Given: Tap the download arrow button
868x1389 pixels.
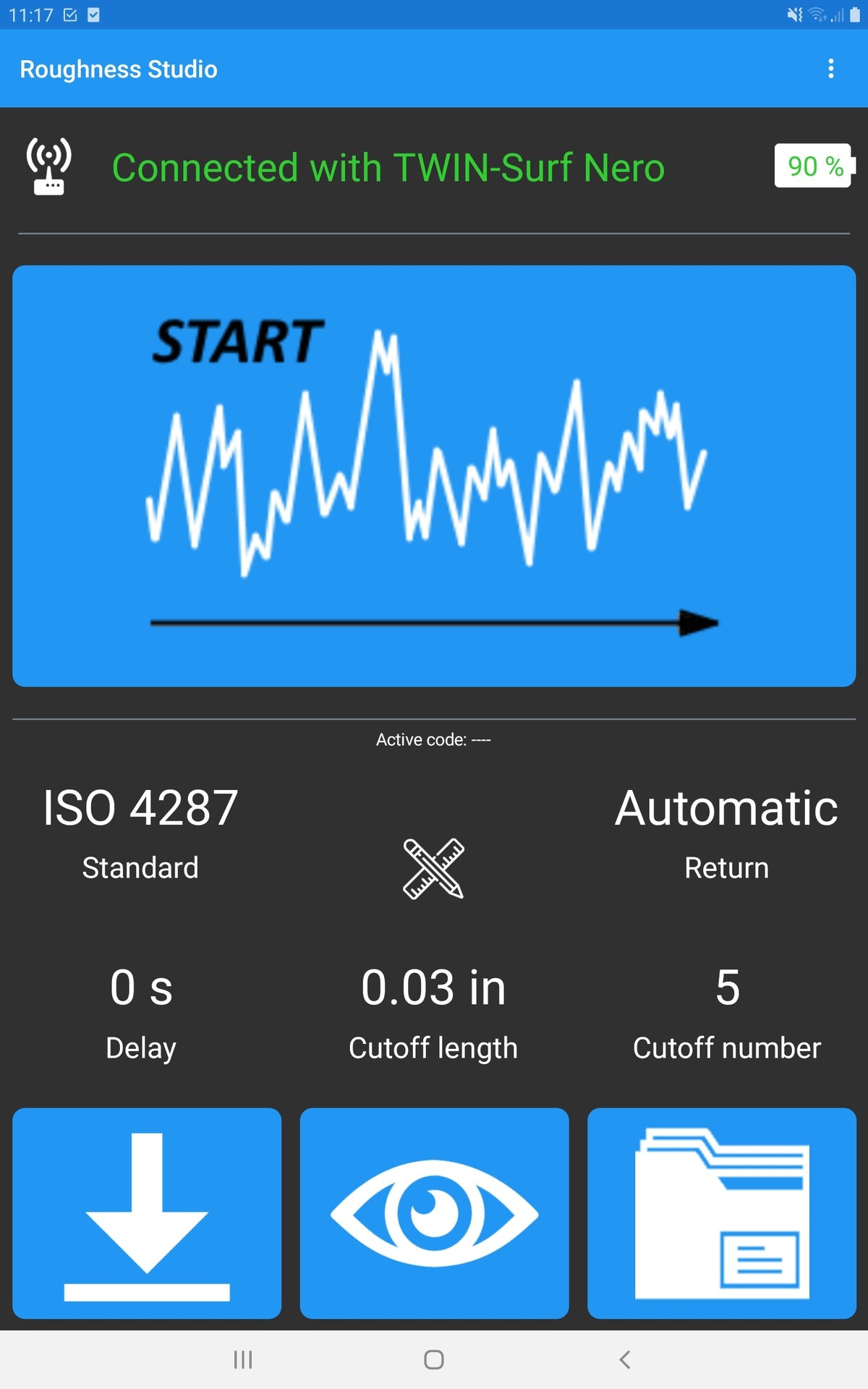Looking at the screenshot, I should click(147, 1213).
